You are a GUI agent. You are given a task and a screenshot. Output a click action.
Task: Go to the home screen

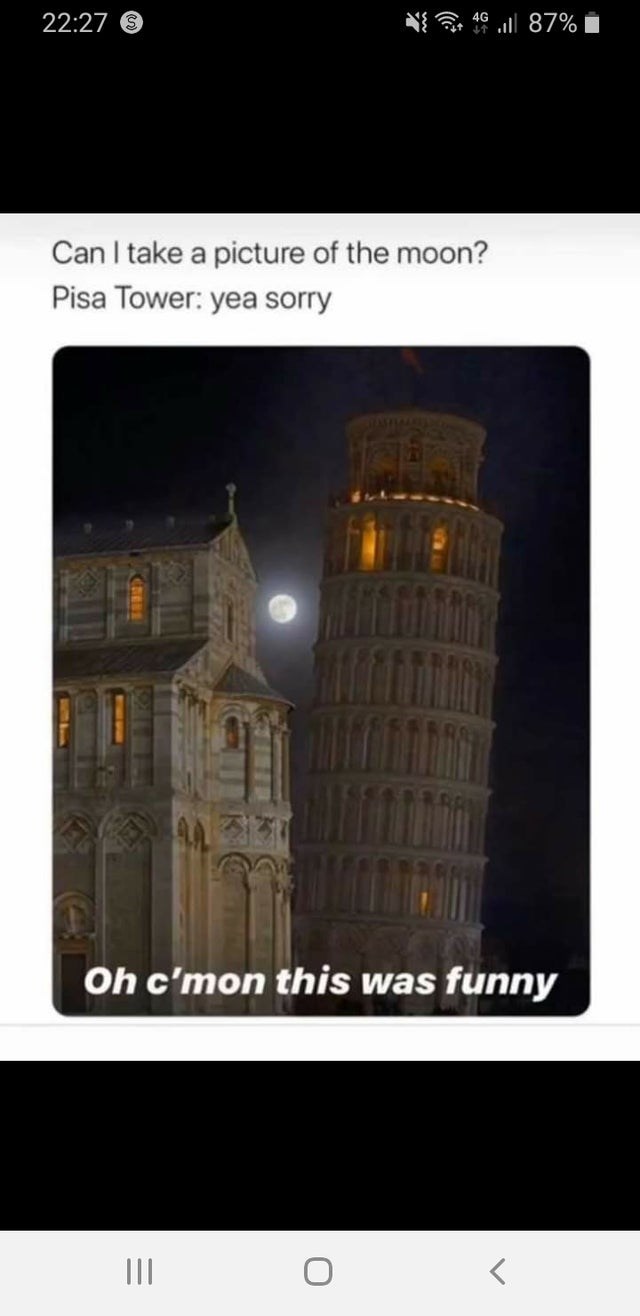318,1271
